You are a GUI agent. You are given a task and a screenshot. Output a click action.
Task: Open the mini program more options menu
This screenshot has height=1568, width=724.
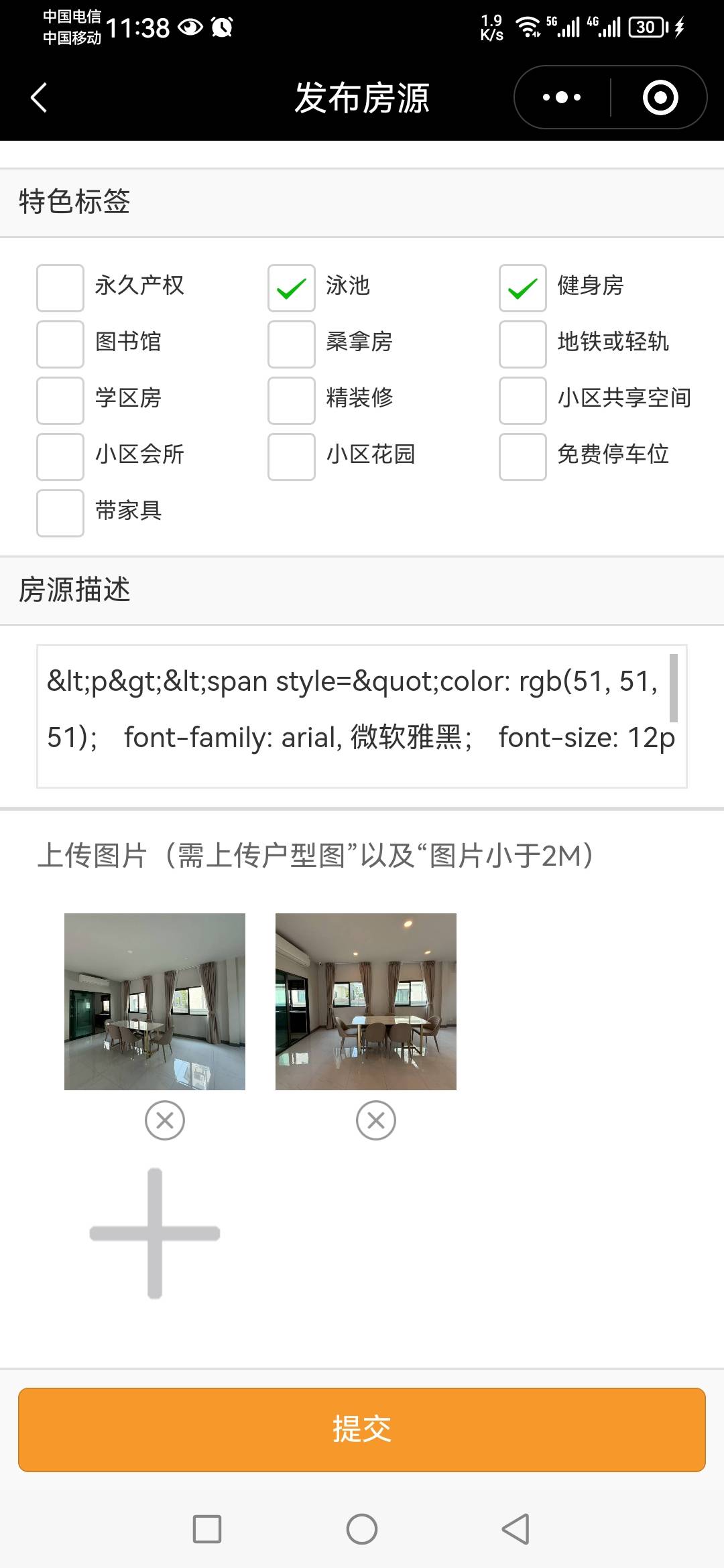(562, 98)
